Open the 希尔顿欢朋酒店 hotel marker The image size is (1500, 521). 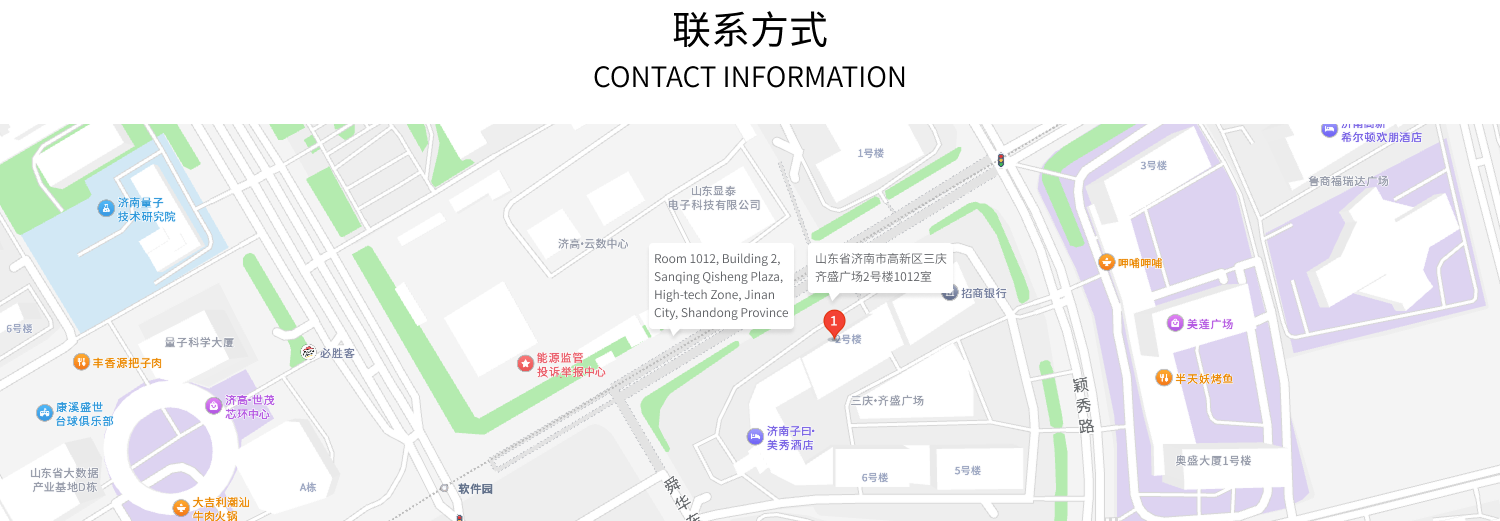(x=1329, y=130)
